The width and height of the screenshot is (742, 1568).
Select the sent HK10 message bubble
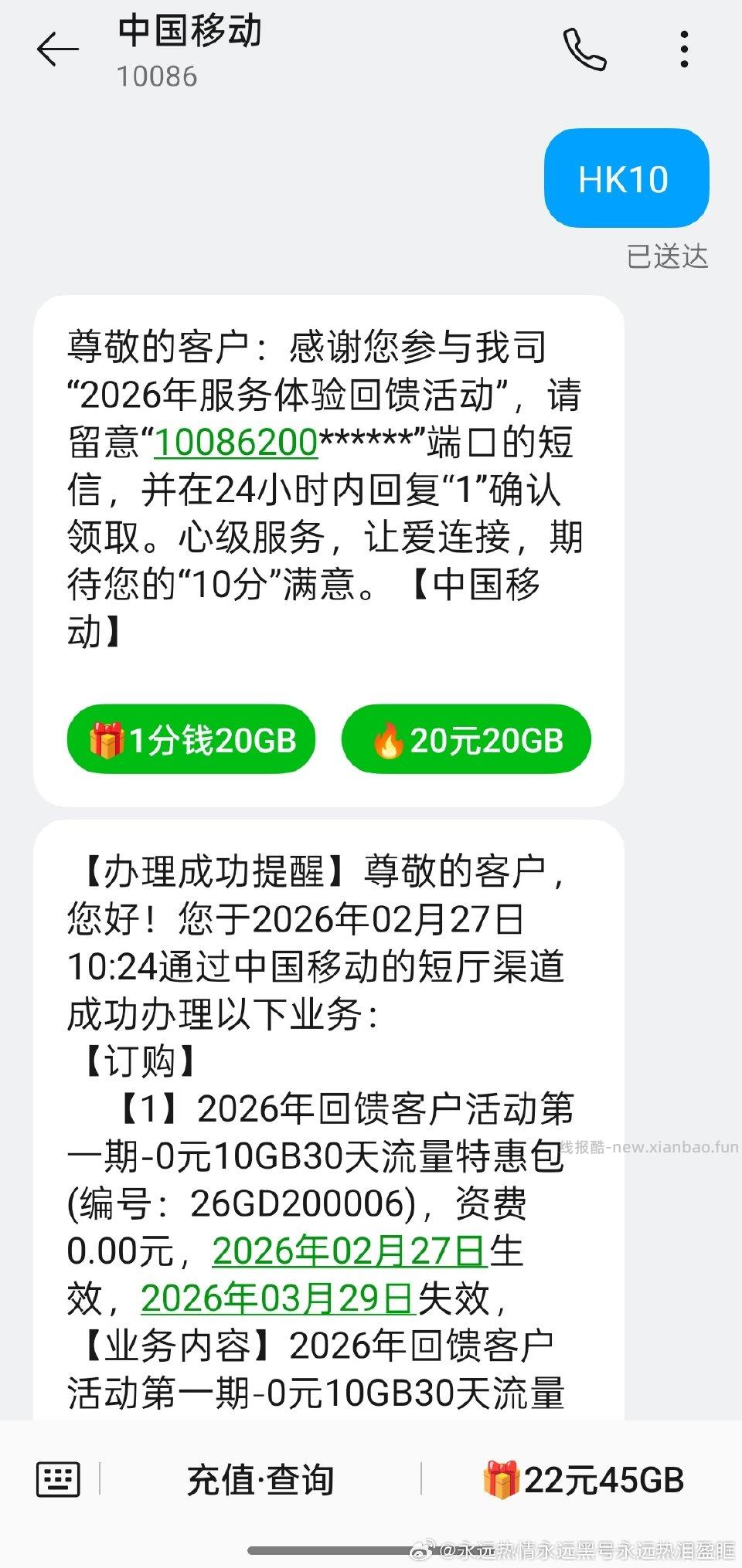[x=626, y=179]
